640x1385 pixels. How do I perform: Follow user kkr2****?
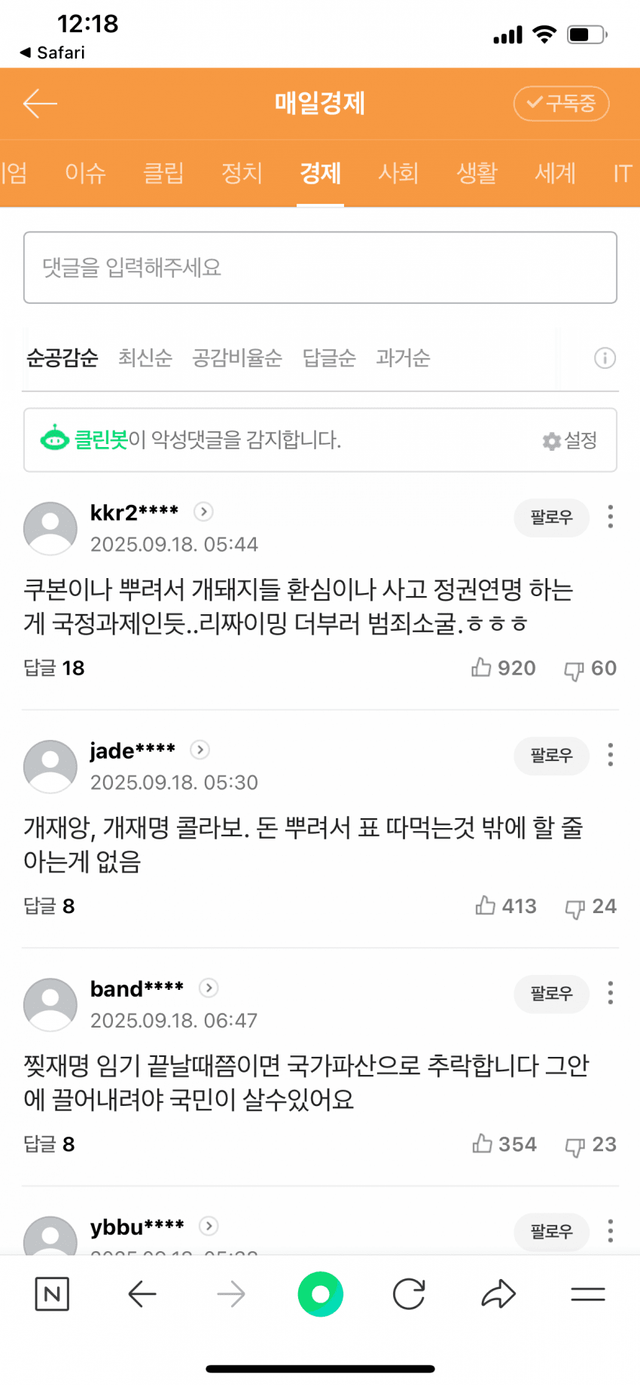[552, 518]
